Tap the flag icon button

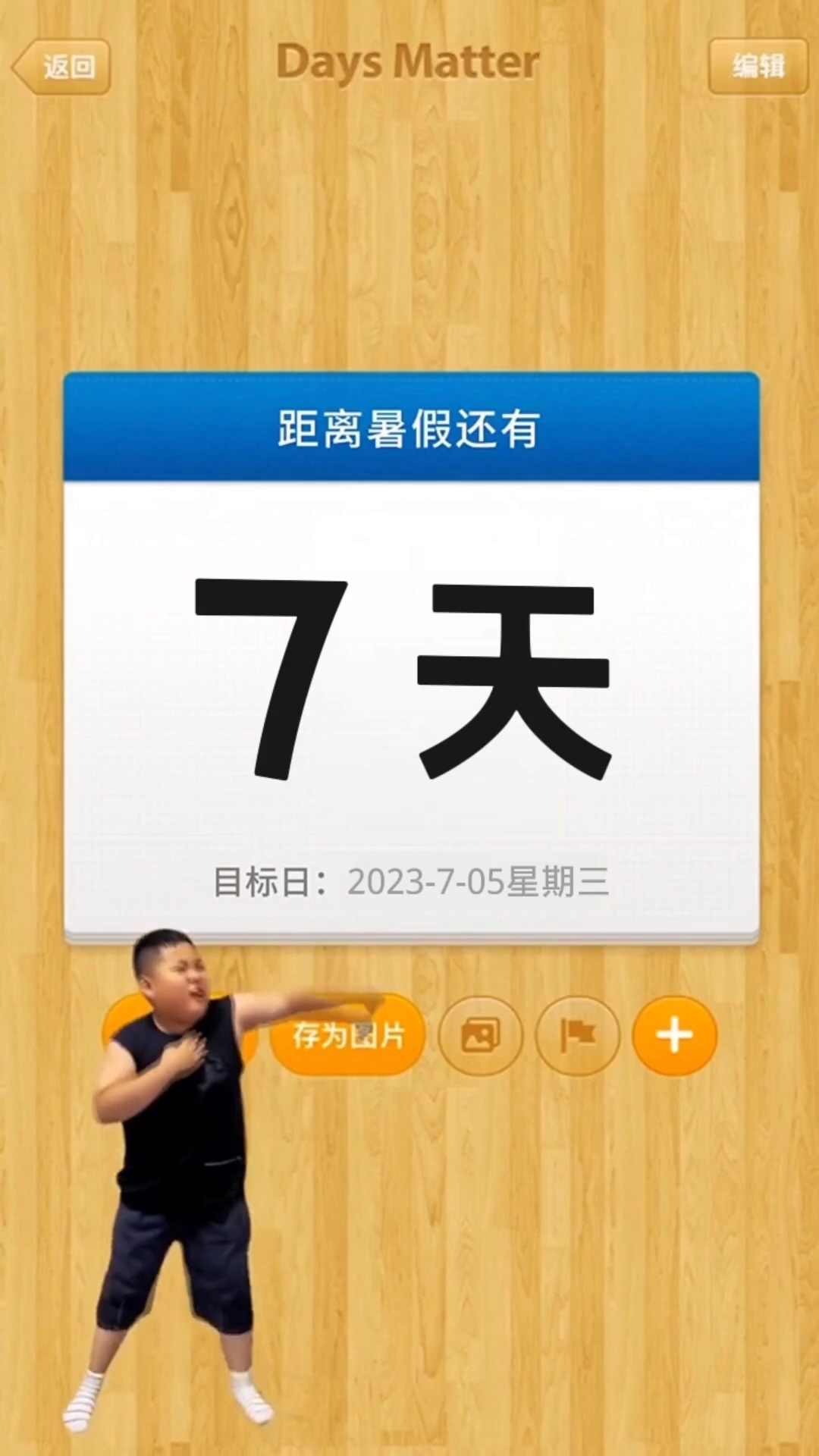coord(578,1035)
